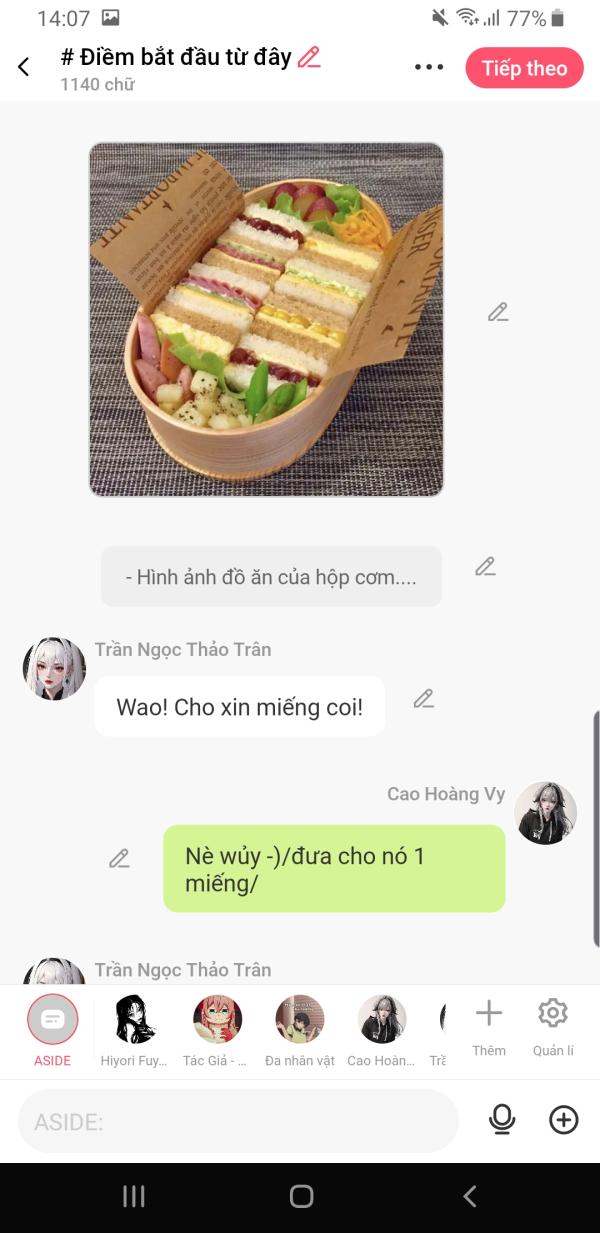
Task: Add a new character with Thêm
Action: click(x=489, y=1026)
